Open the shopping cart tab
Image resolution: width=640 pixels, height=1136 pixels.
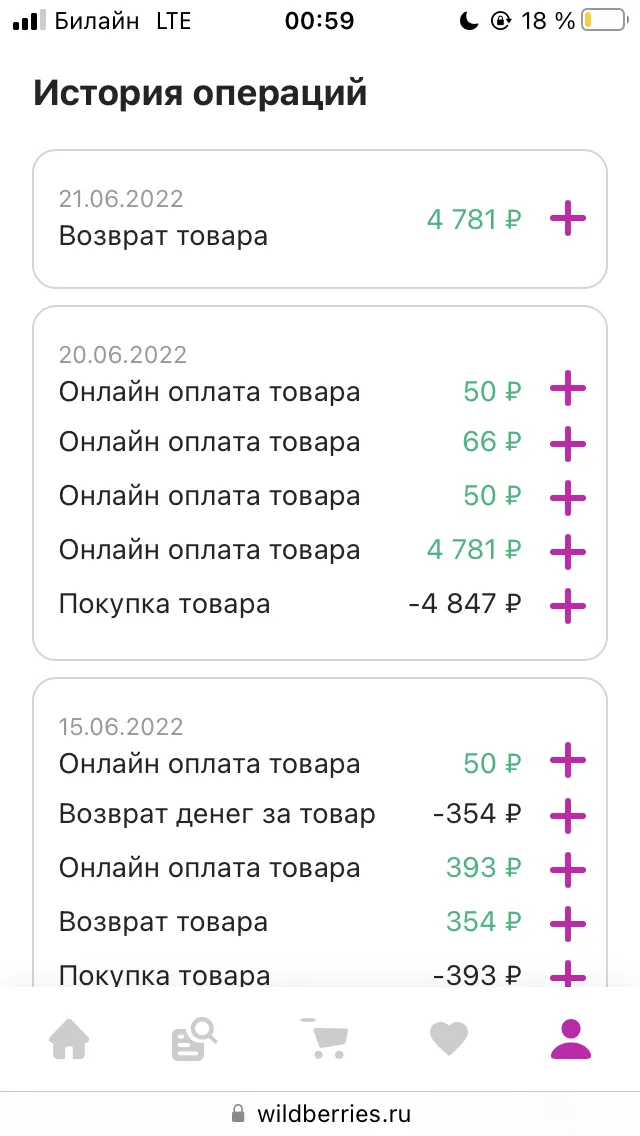click(x=324, y=1039)
